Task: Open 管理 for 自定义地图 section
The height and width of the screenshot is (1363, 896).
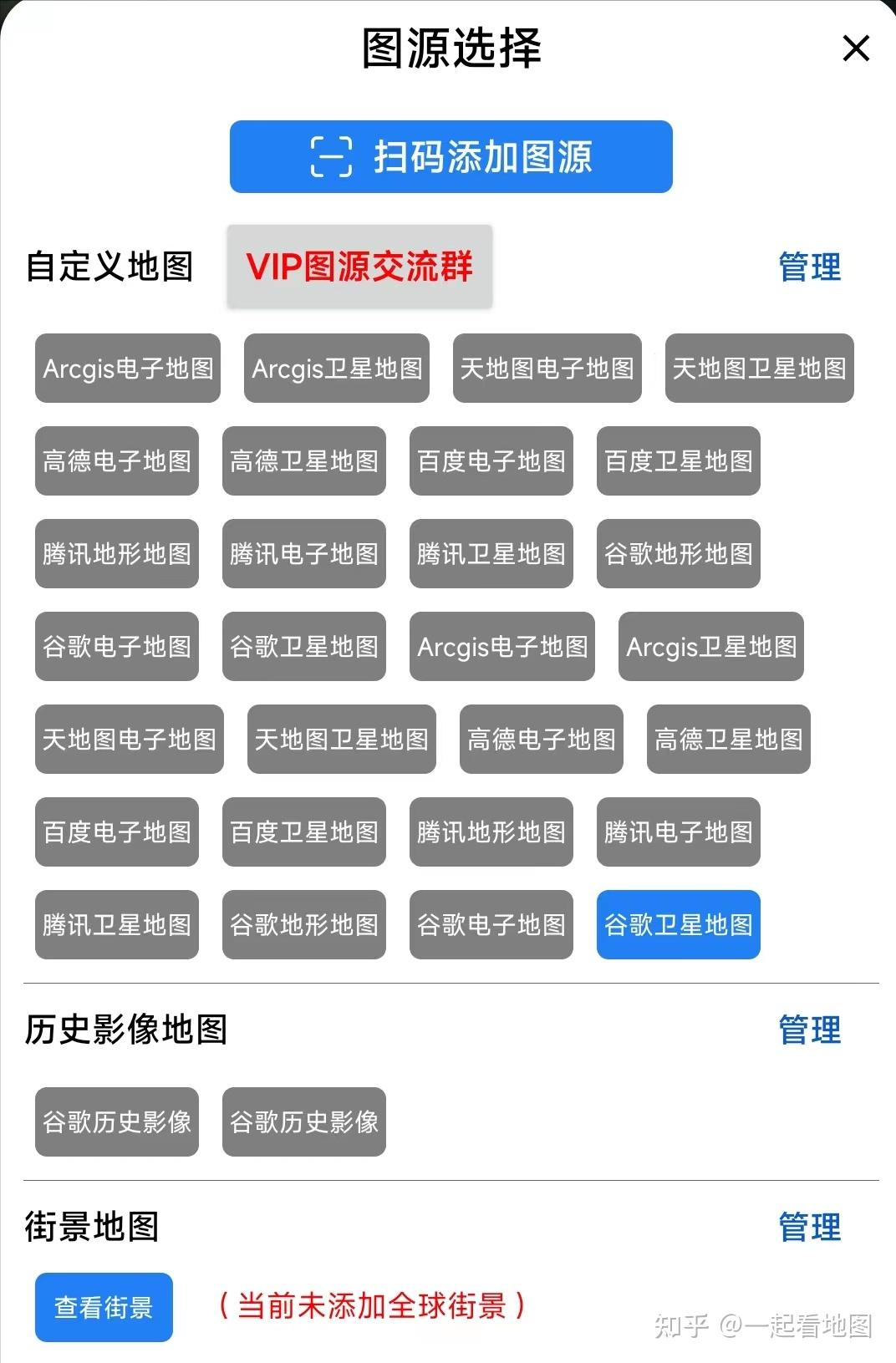Action: (x=809, y=267)
